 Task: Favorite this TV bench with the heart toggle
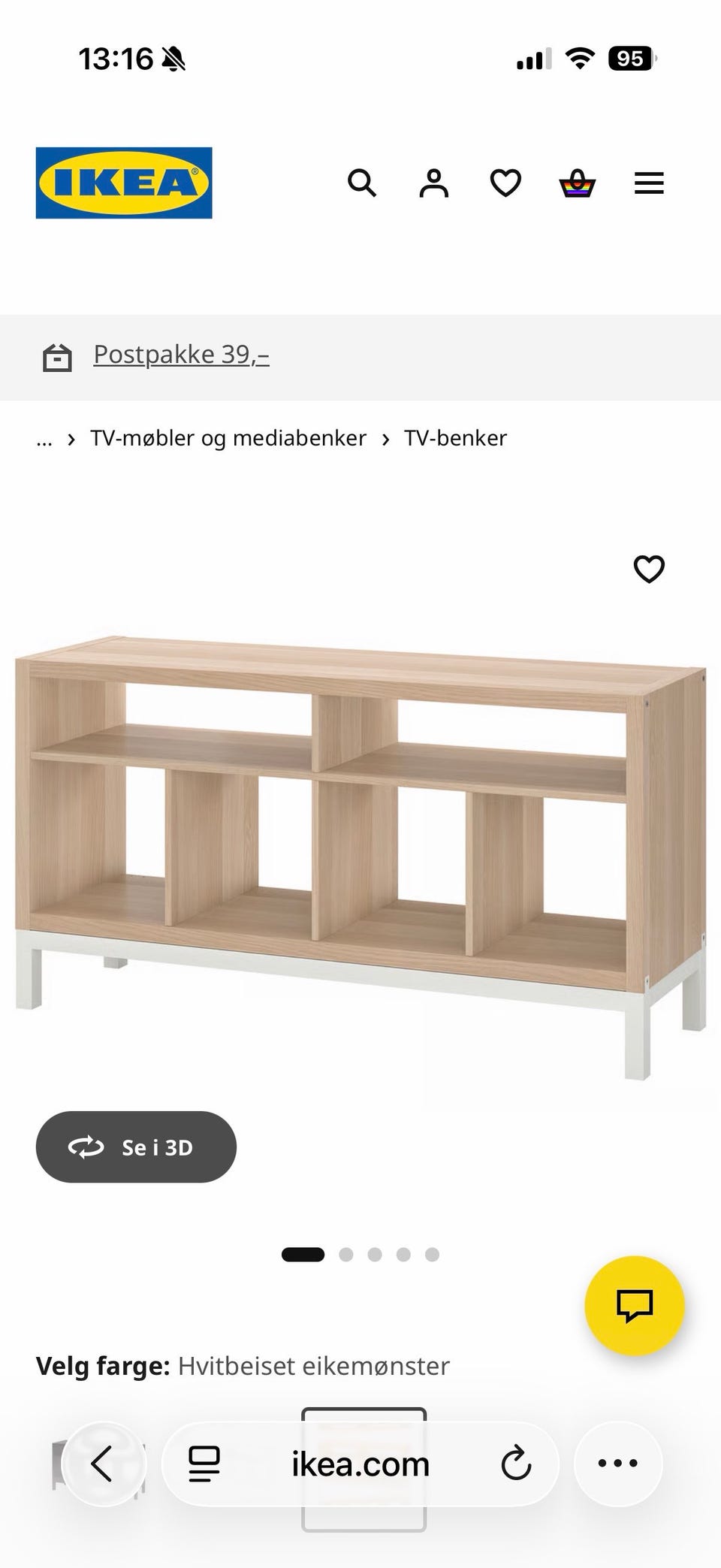(x=648, y=570)
